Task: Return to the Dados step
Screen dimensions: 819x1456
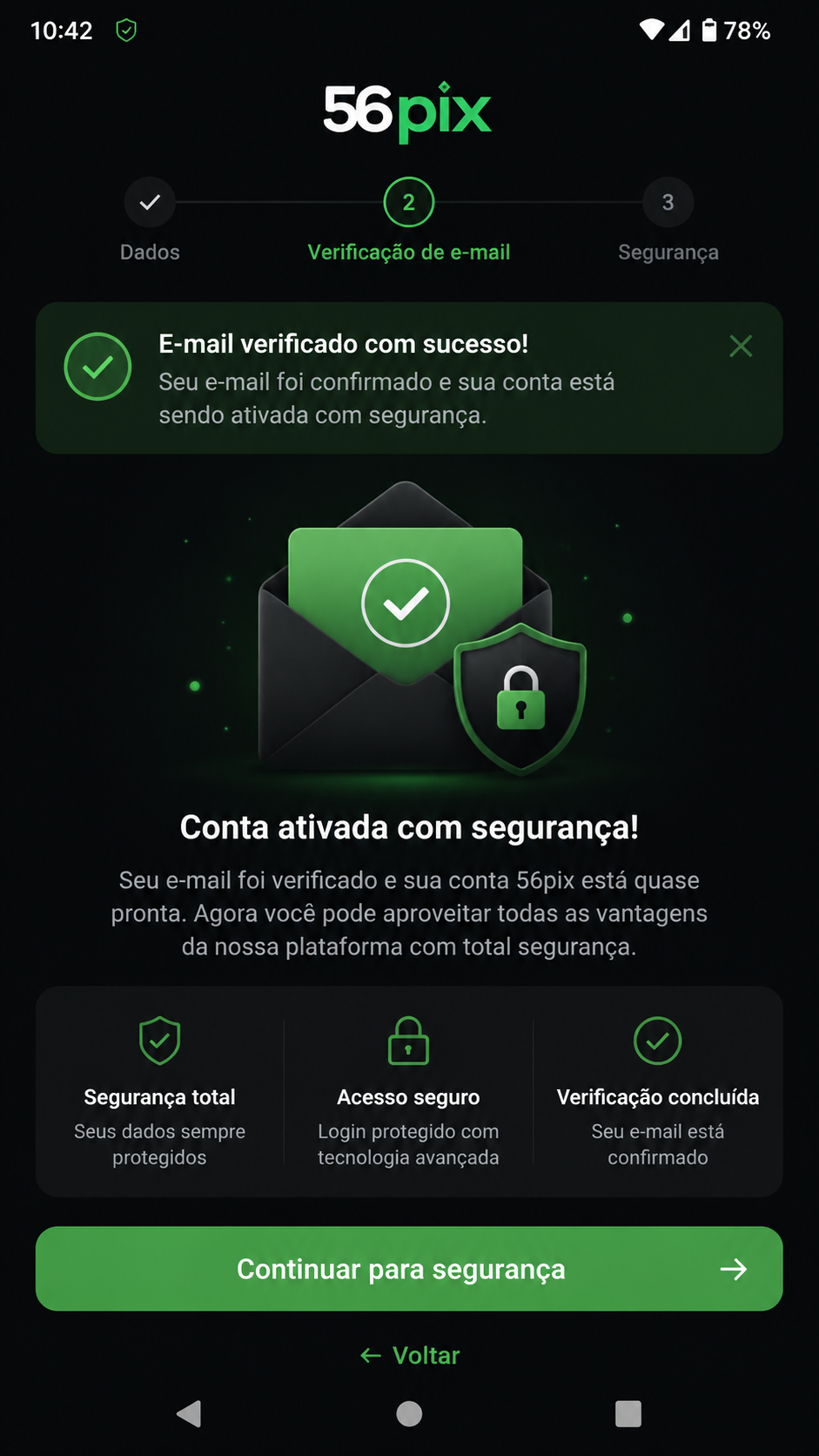Action: (150, 221)
